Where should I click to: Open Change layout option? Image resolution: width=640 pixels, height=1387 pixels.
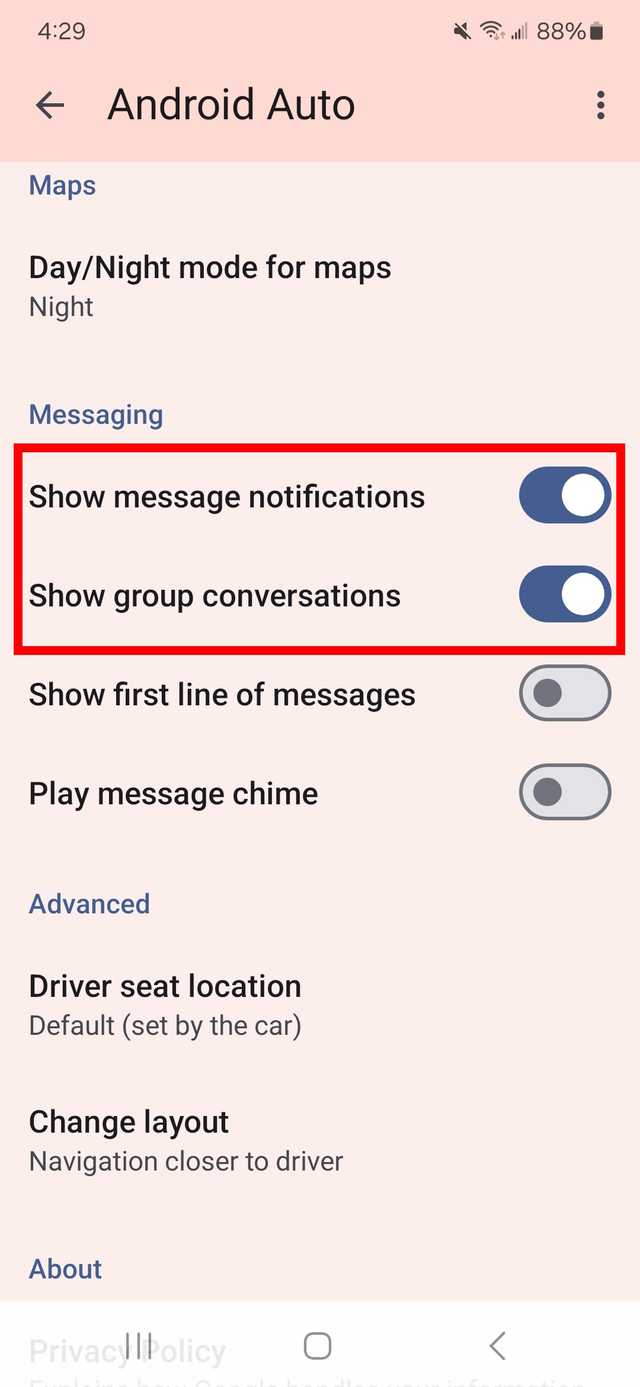click(x=186, y=1140)
